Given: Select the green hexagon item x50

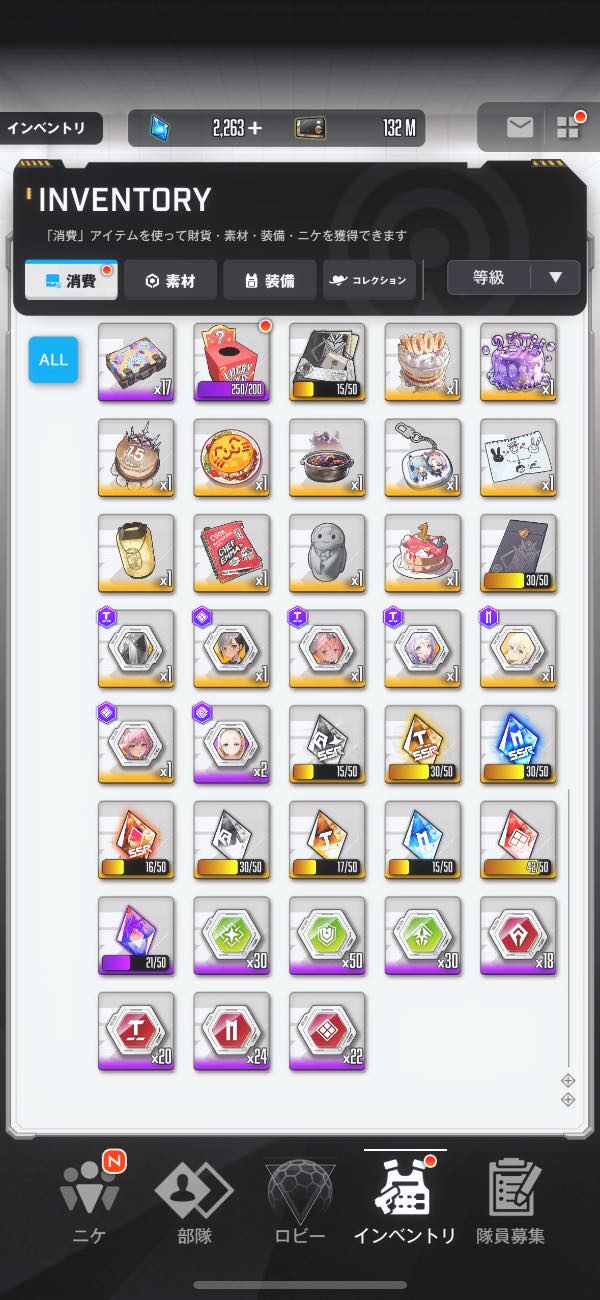Looking at the screenshot, I should point(327,935).
